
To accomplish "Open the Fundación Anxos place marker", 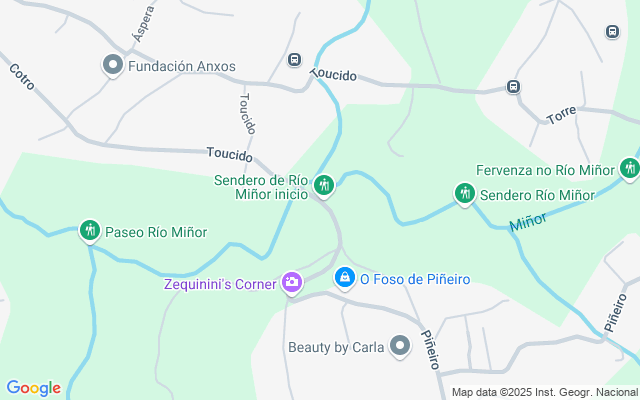I will (113, 65).
